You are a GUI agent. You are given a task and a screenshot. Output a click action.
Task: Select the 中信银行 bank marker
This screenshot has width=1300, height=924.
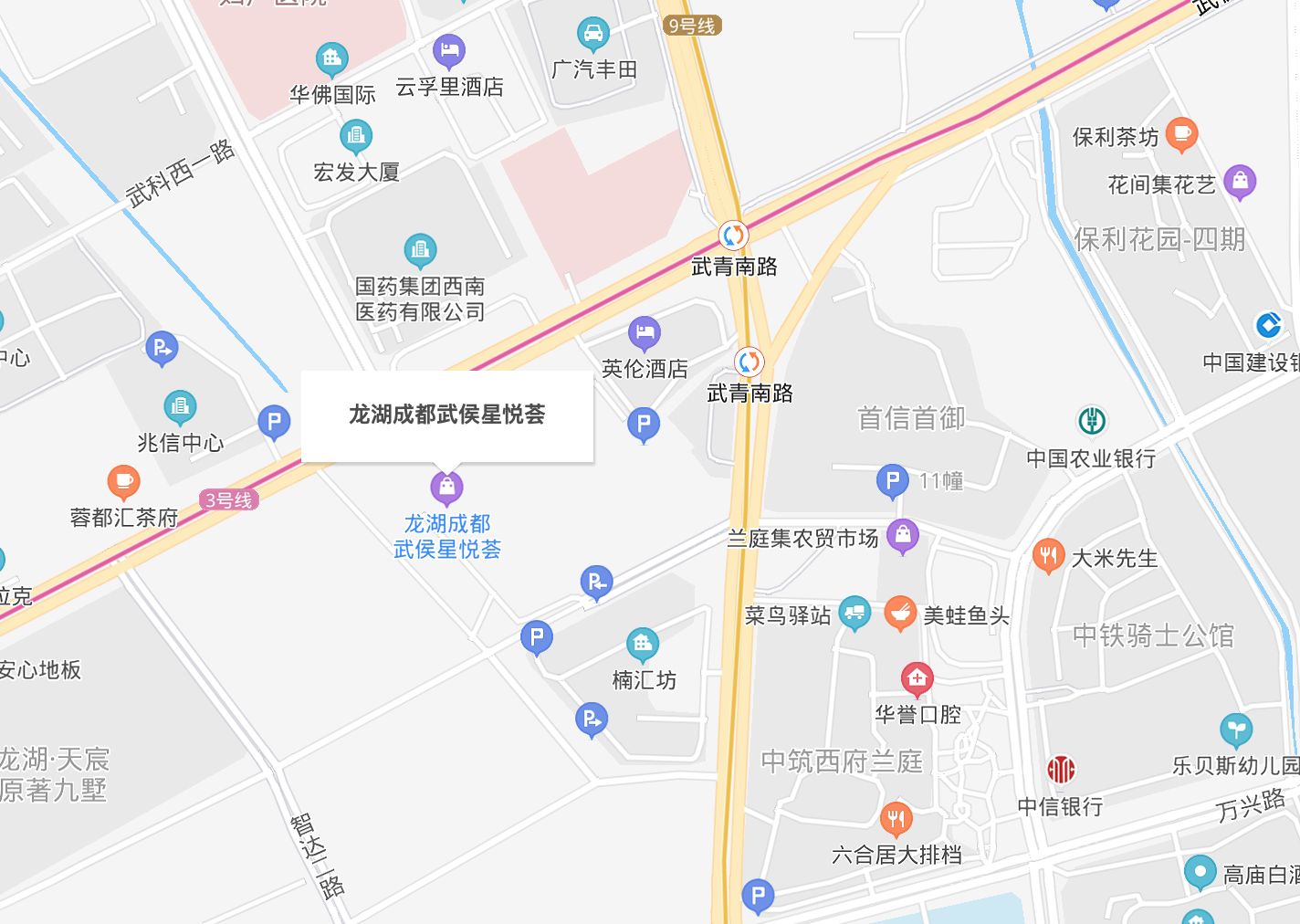tap(1061, 770)
